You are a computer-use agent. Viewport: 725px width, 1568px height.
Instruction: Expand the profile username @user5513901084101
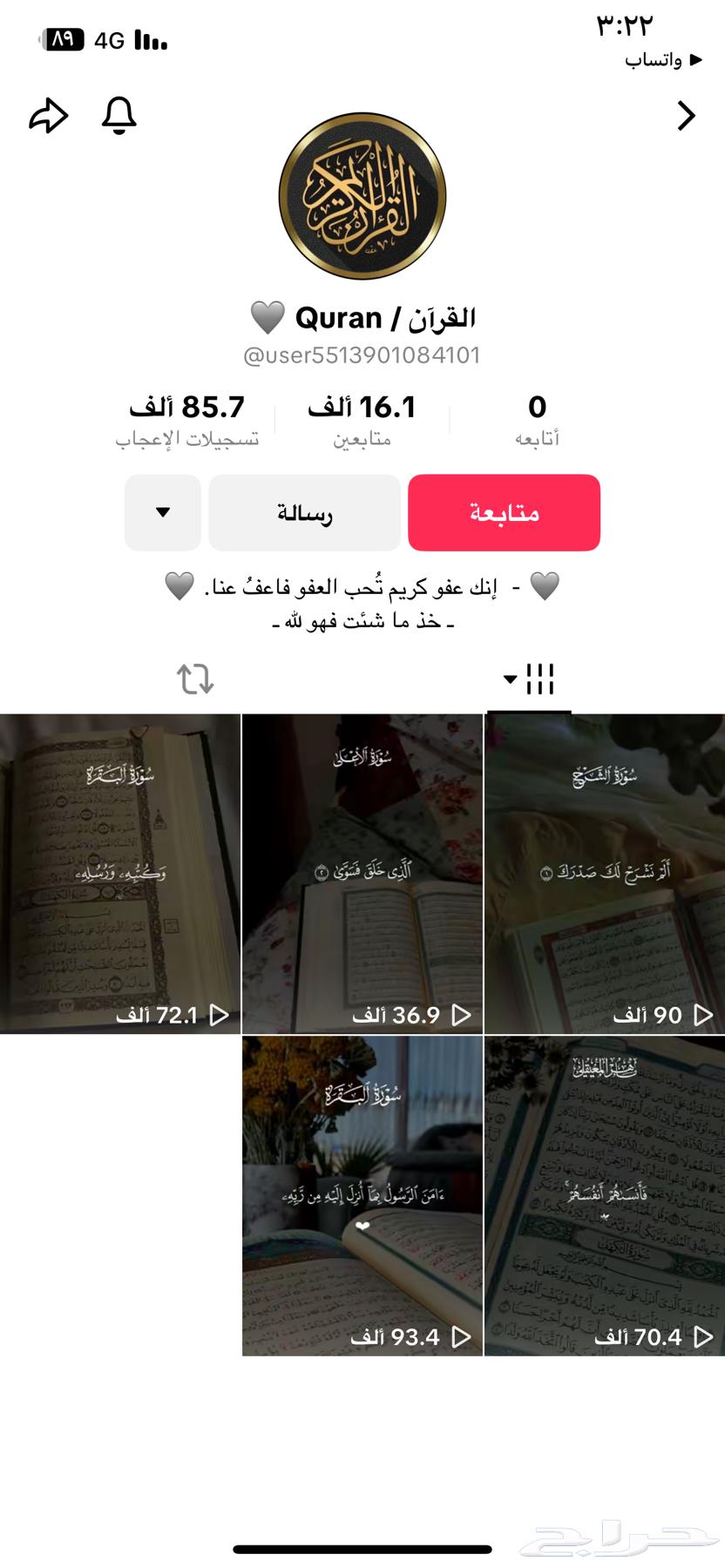pos(362,355)
